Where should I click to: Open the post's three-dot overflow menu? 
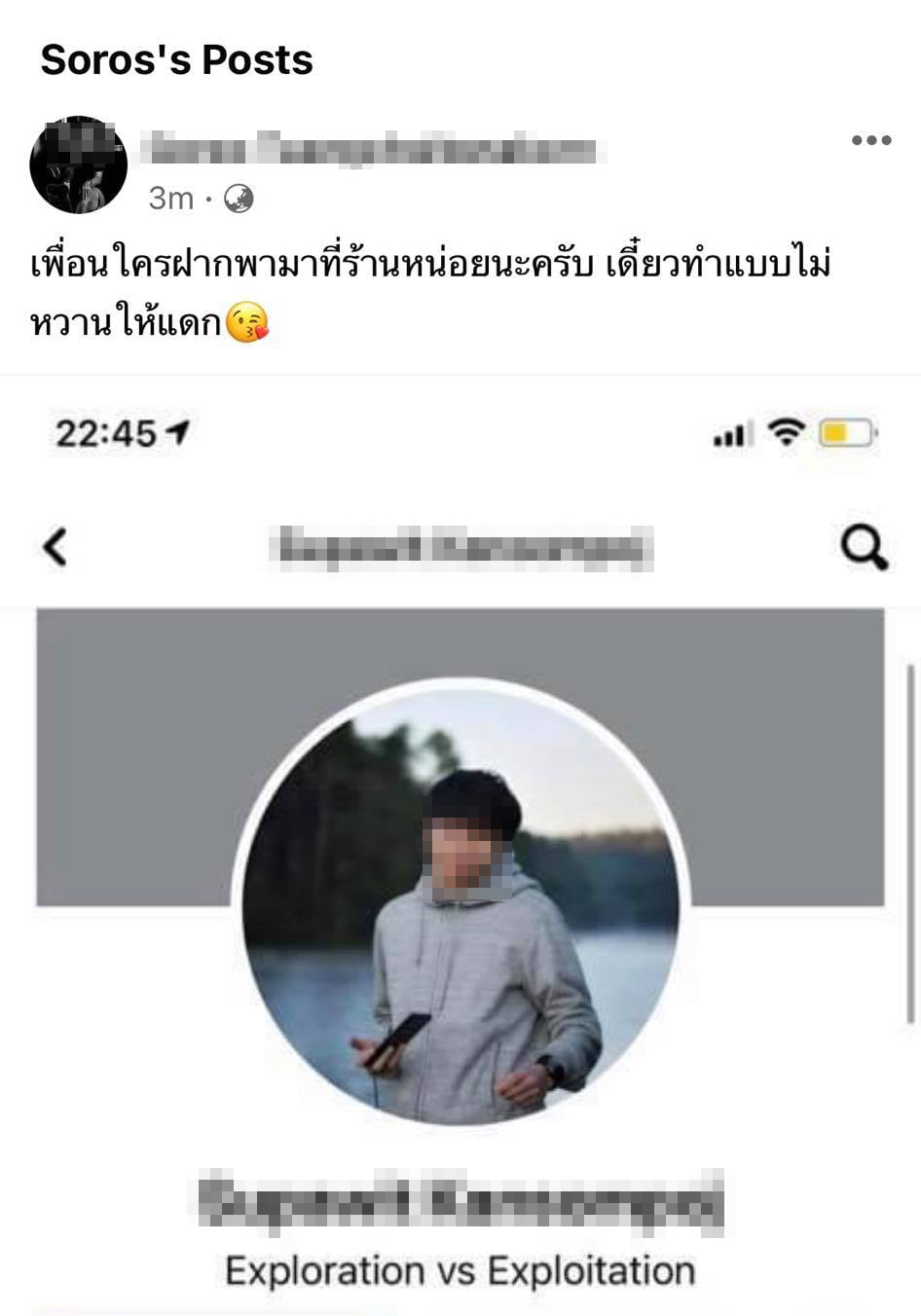tap(870, 141)
